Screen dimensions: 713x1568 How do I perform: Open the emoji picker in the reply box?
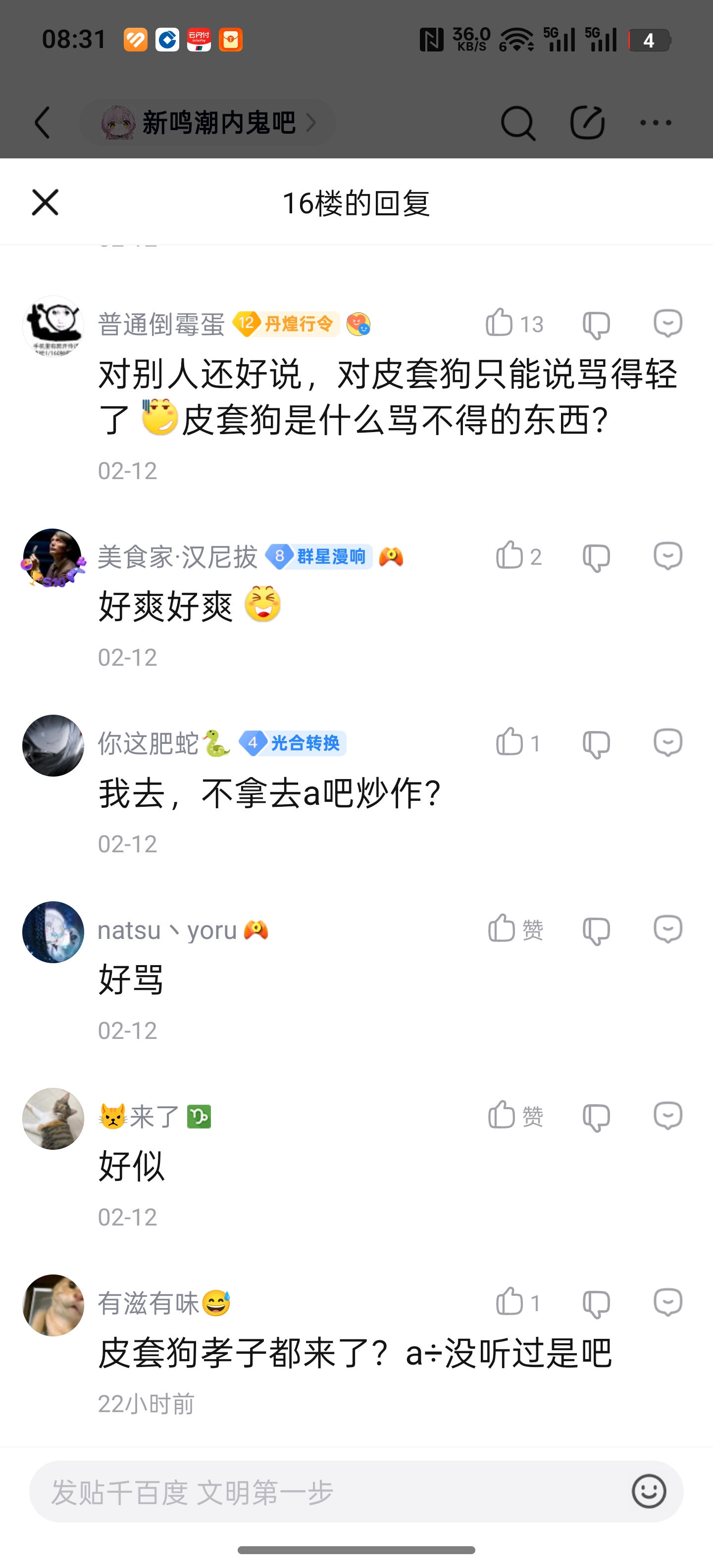pos(649,1492)
